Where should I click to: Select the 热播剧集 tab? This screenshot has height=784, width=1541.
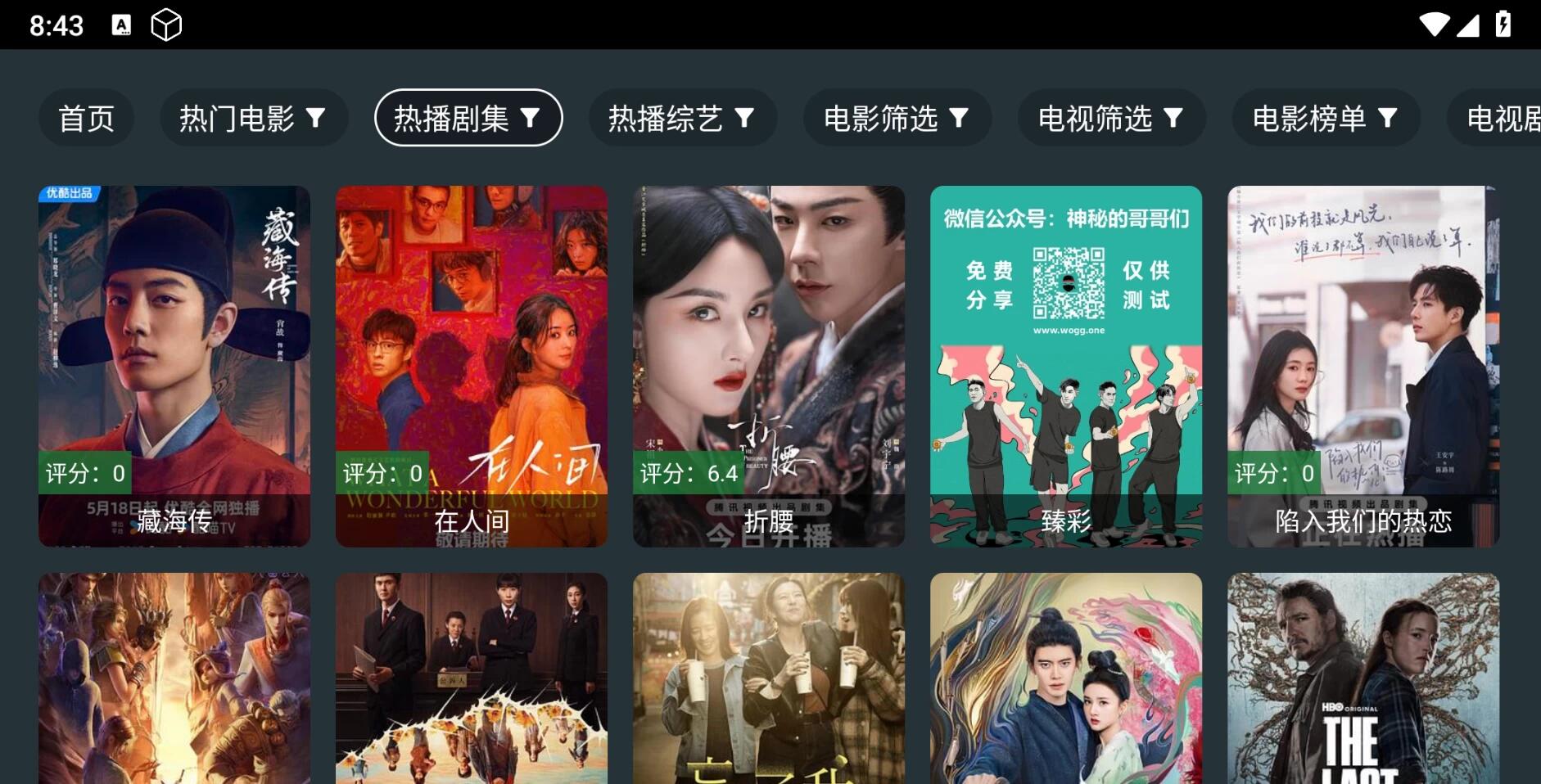(468, 119)
